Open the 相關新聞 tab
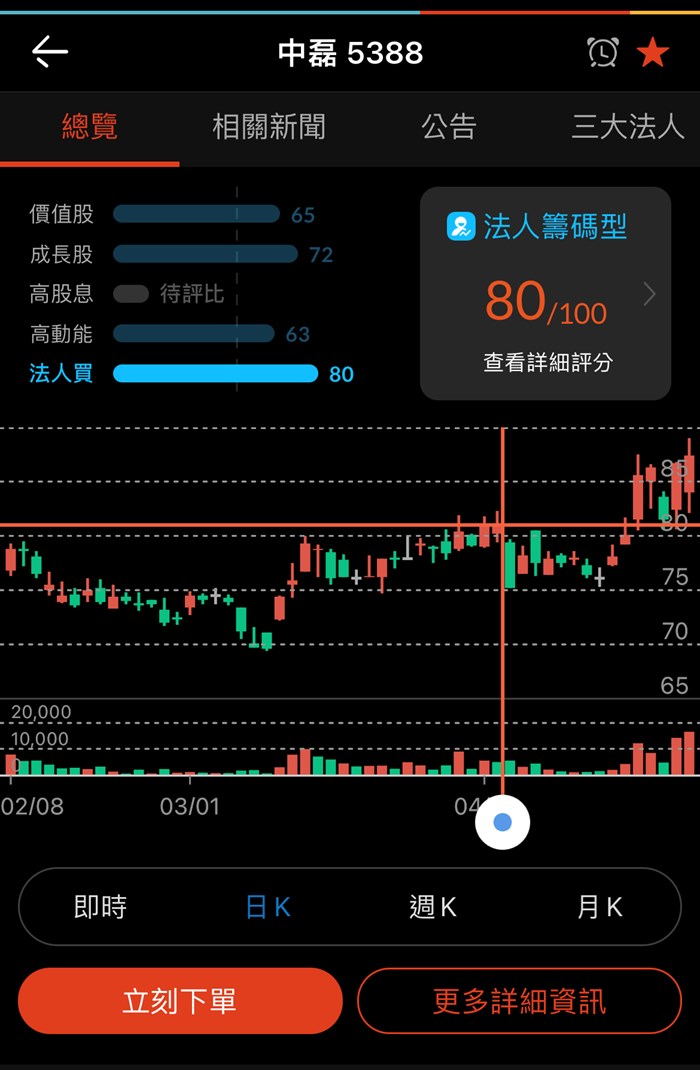700x1070 pixels. point(268,127)
